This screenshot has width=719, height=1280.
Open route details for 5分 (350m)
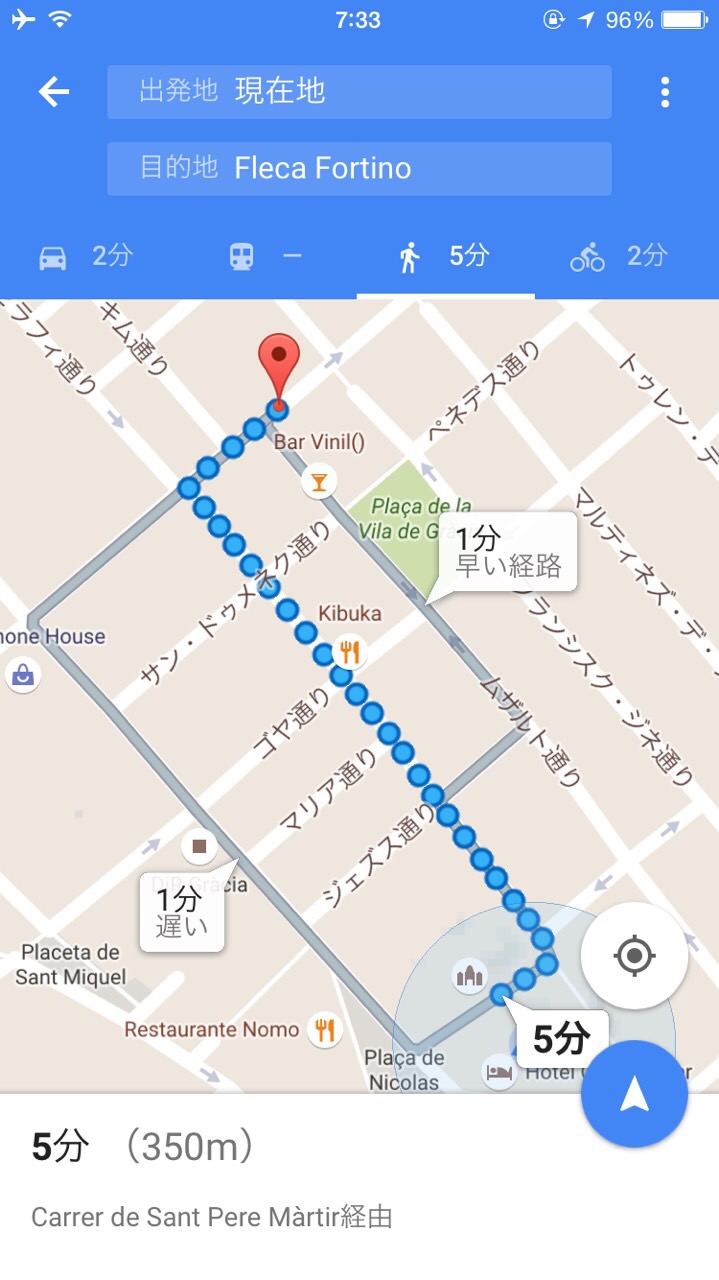tap(359, 1180)
